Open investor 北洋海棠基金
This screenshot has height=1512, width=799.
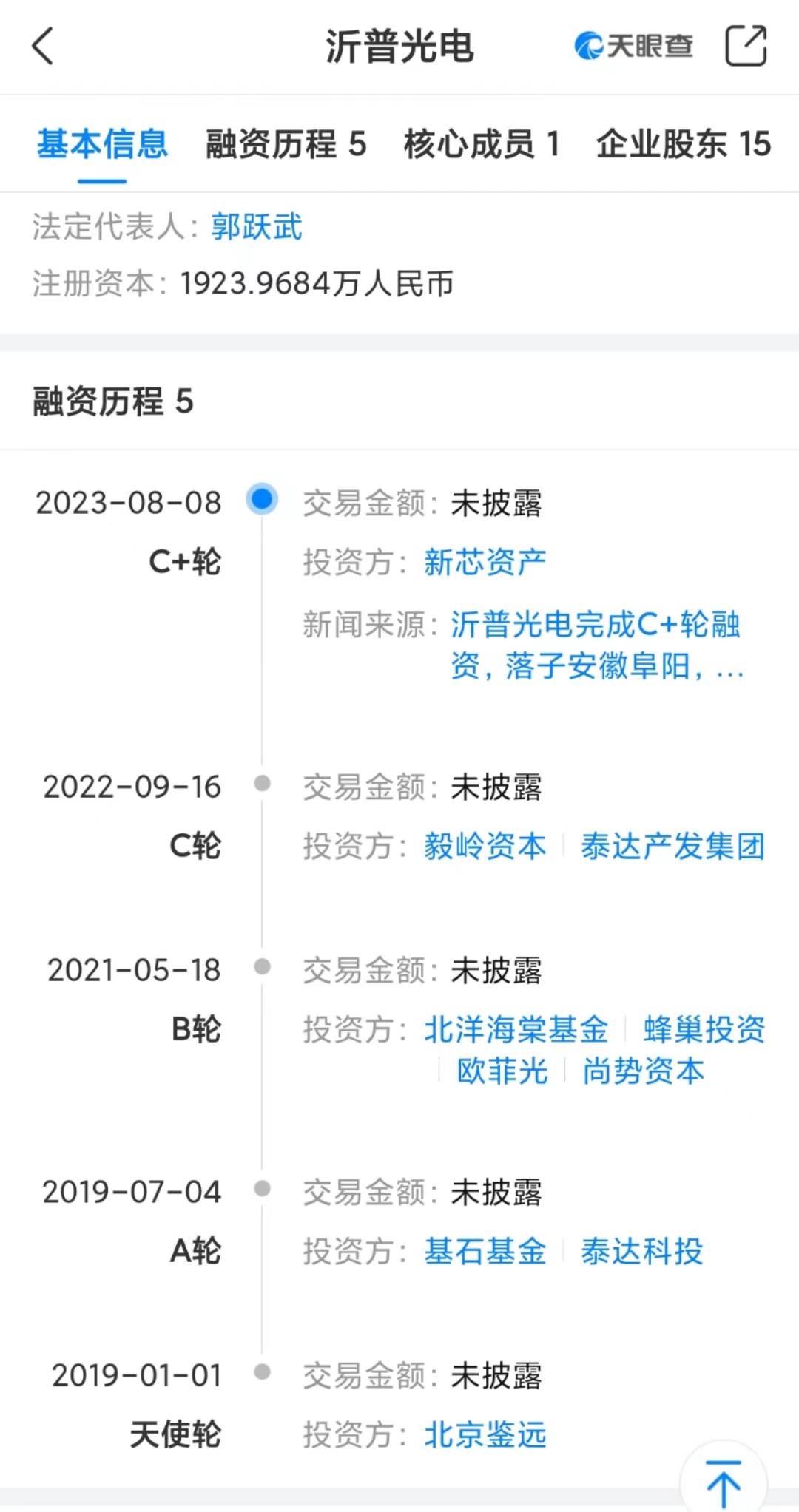(x=516, y=1030)
